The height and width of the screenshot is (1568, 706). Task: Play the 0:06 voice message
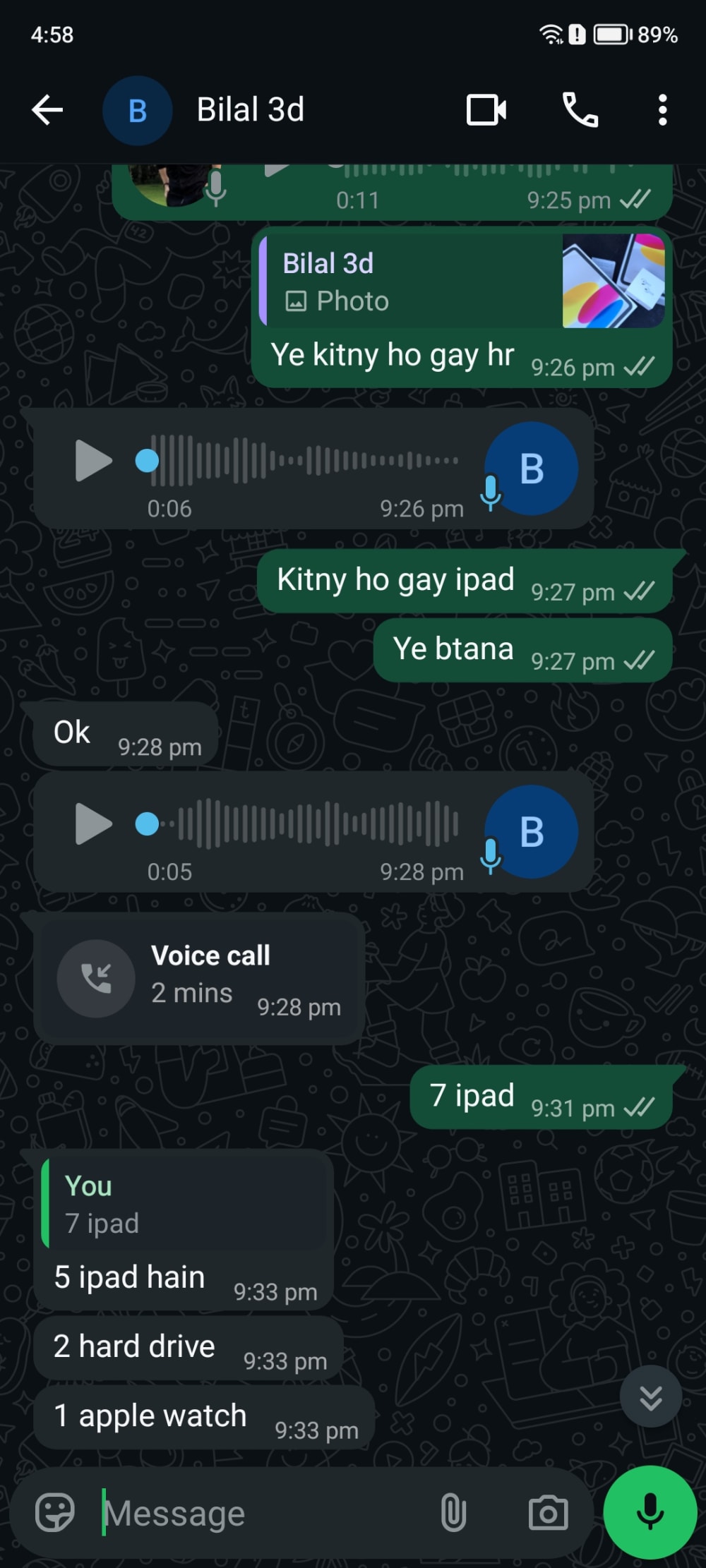coord(93,461)
